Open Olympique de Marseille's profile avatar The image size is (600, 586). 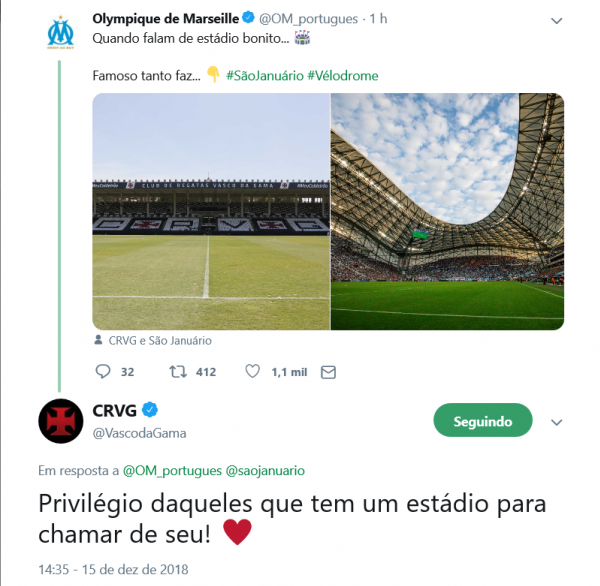tap(60, 31)
